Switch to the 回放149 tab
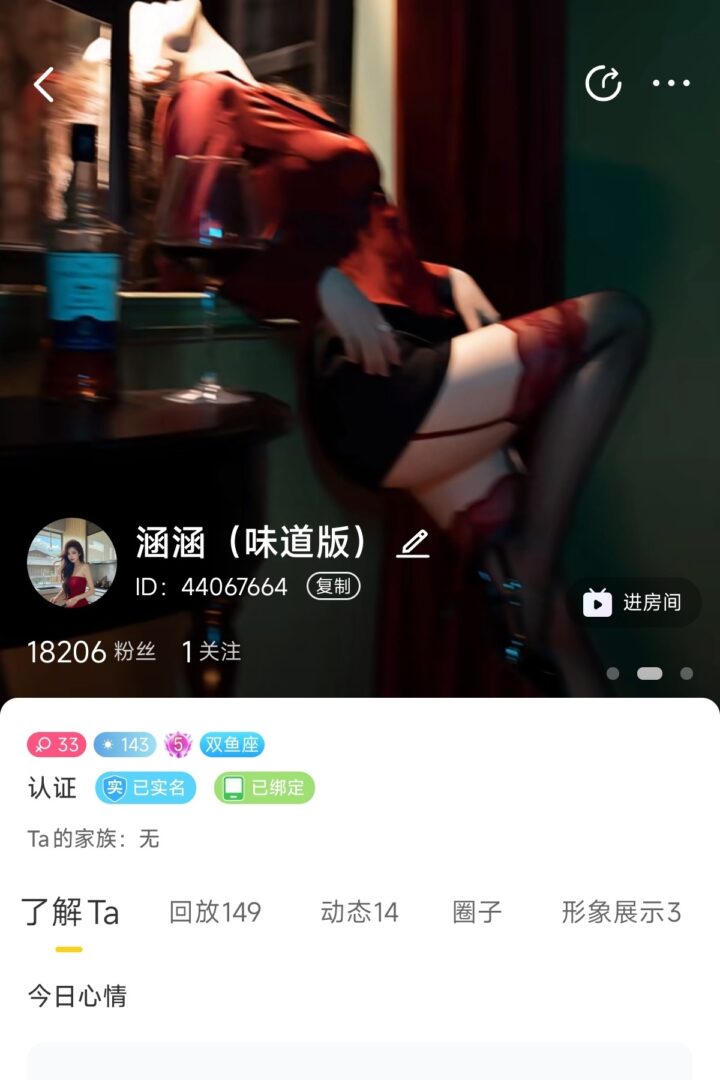This screenshot has height=1080, width=720. click(x=215, y=912)
